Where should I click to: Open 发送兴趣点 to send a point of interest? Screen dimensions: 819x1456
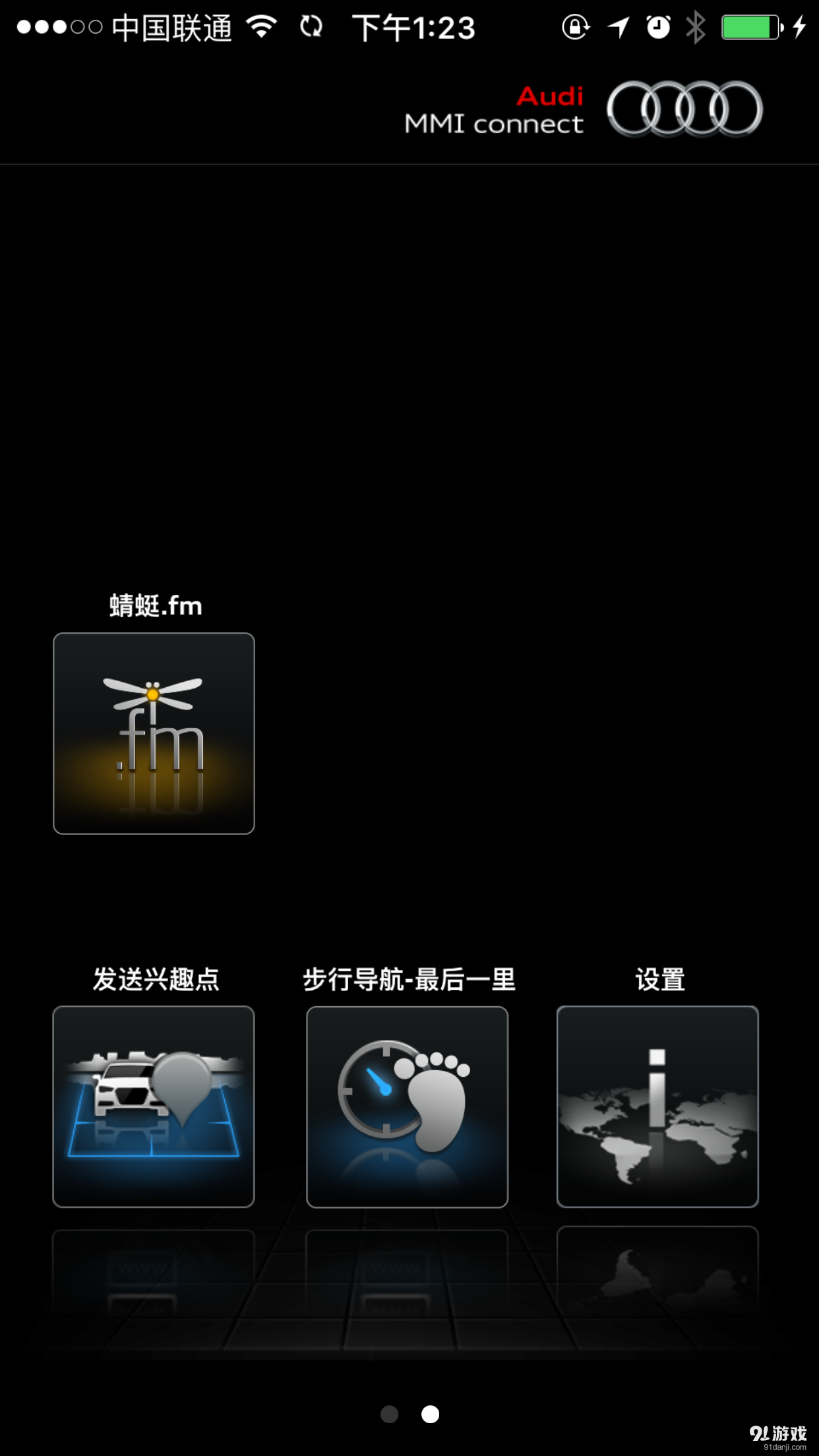click(x=153, y=1107)
